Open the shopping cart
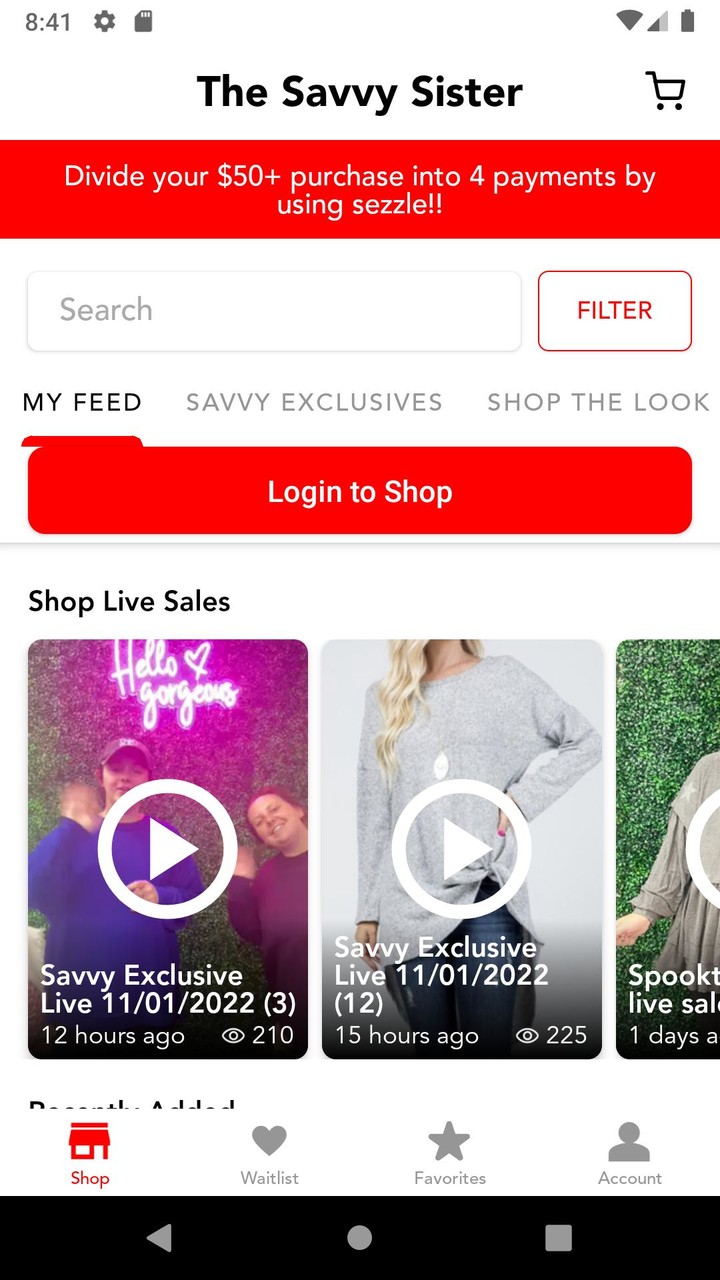720x1280 pixels. pyautogui.click(x=665, y=91)
